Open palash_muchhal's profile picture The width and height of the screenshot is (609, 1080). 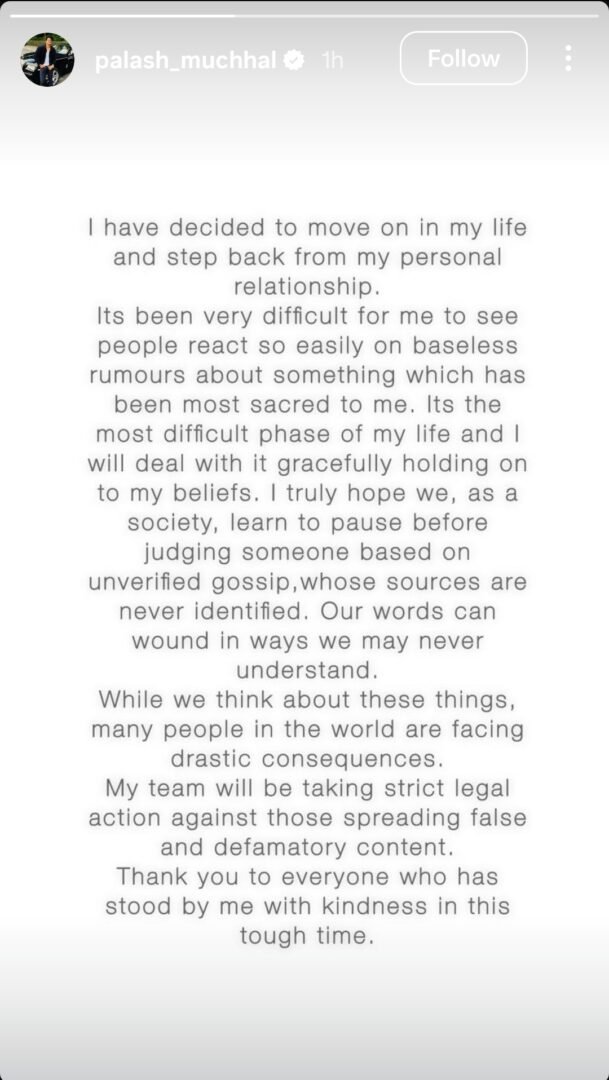47,59
